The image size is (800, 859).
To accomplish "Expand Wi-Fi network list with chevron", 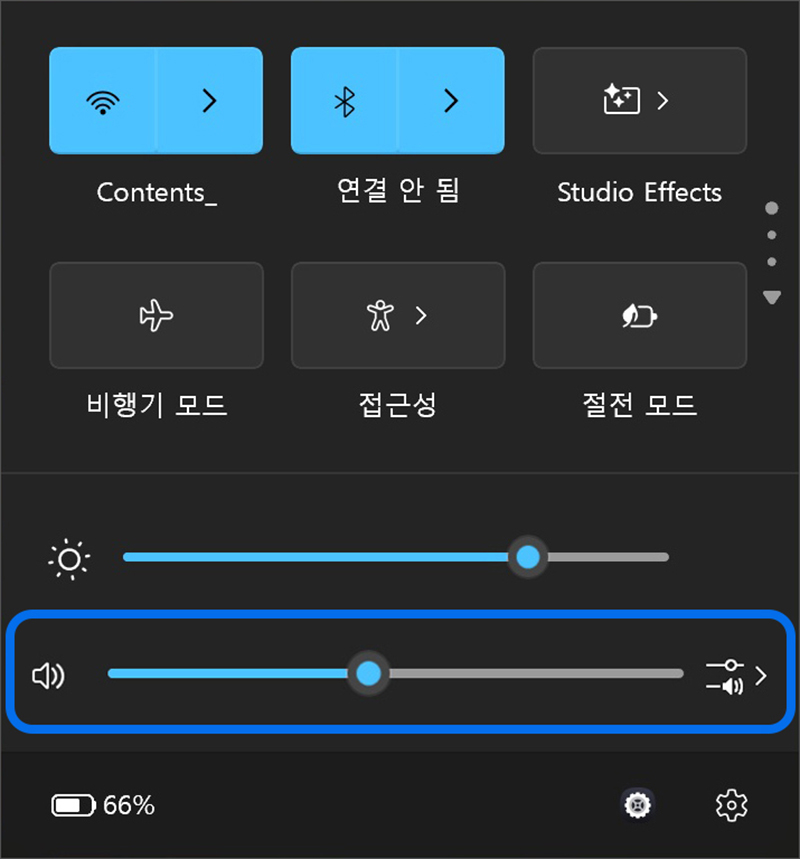I will pos(209,100).
